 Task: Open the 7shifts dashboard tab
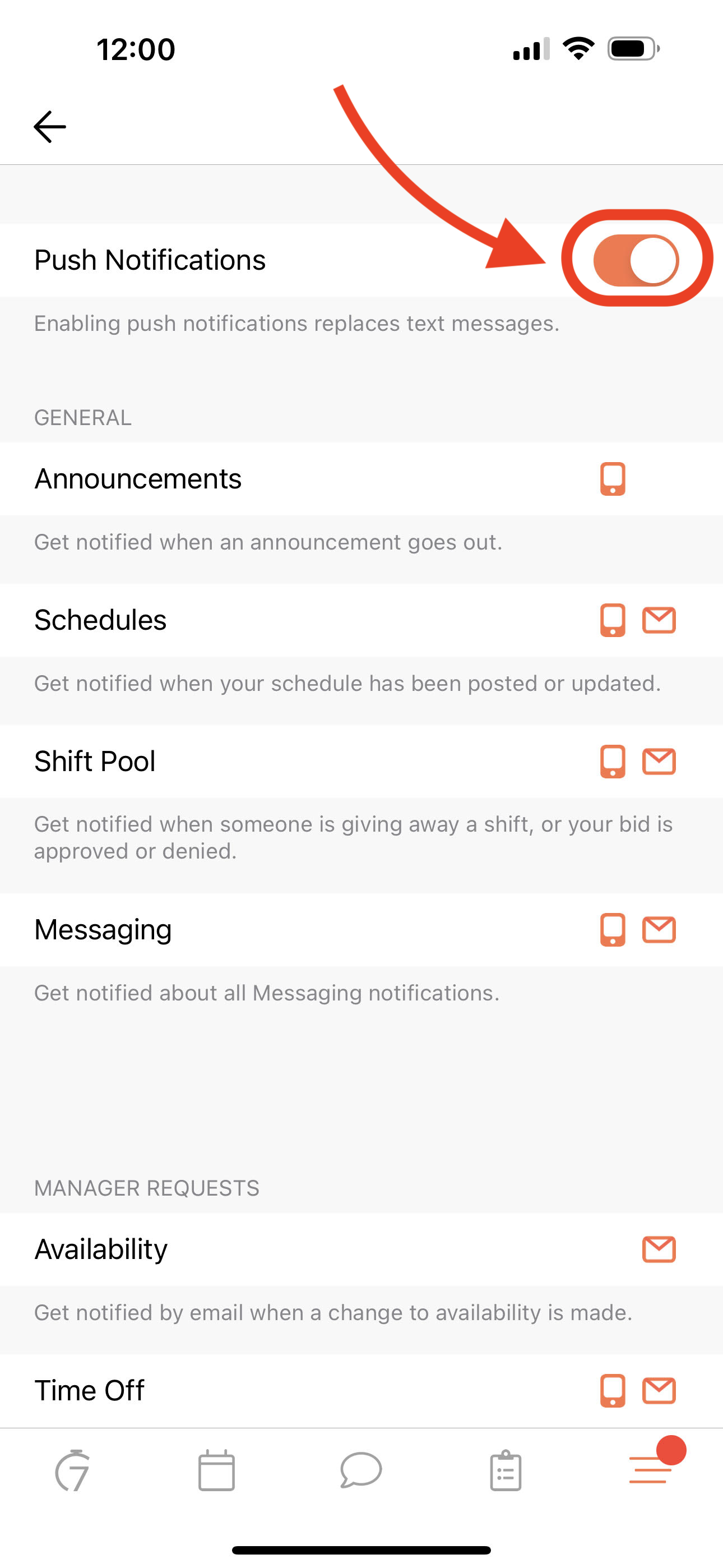(x=72, y=1470)
